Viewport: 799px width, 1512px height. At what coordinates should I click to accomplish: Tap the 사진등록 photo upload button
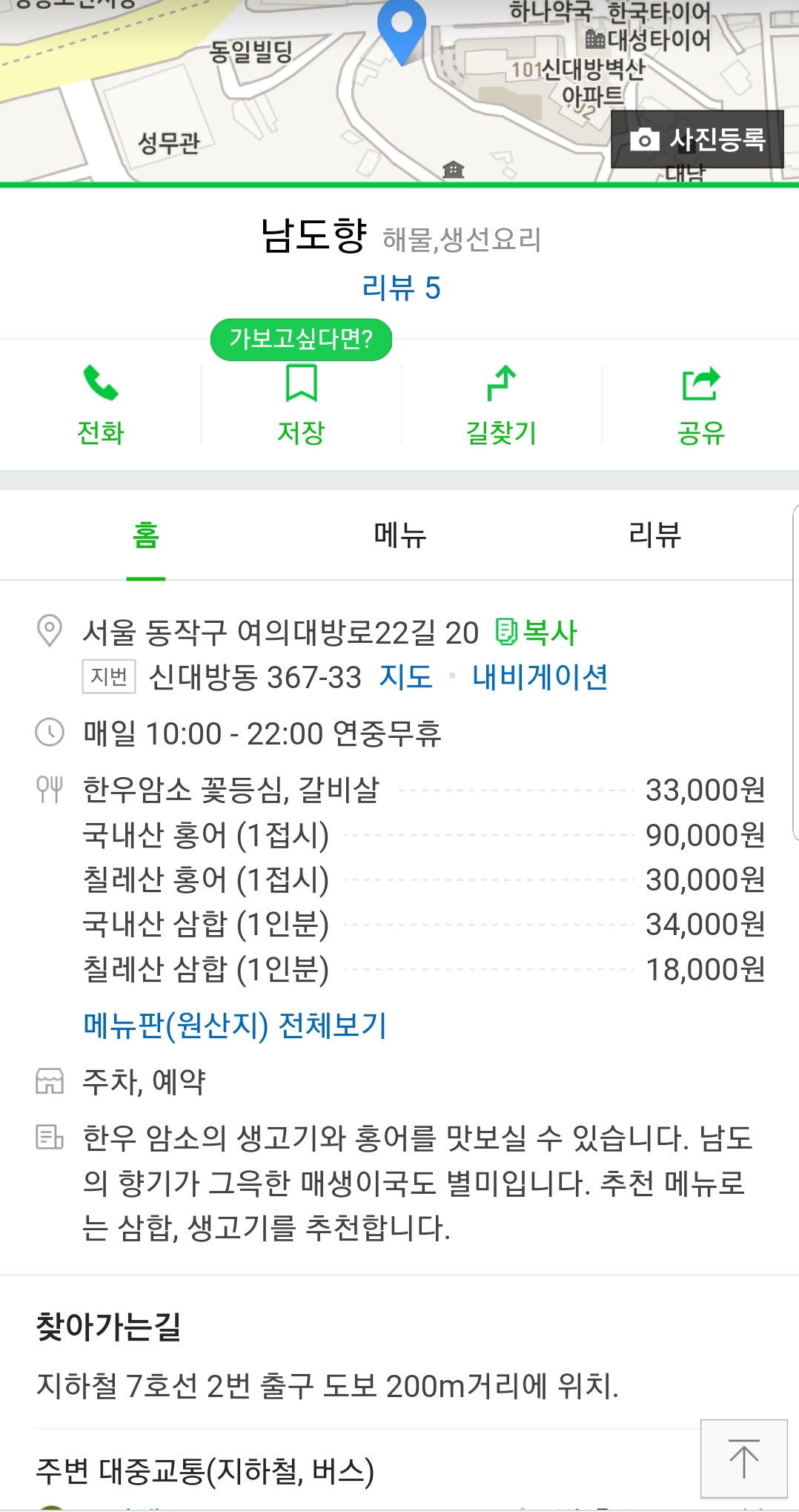coord(697,139)
